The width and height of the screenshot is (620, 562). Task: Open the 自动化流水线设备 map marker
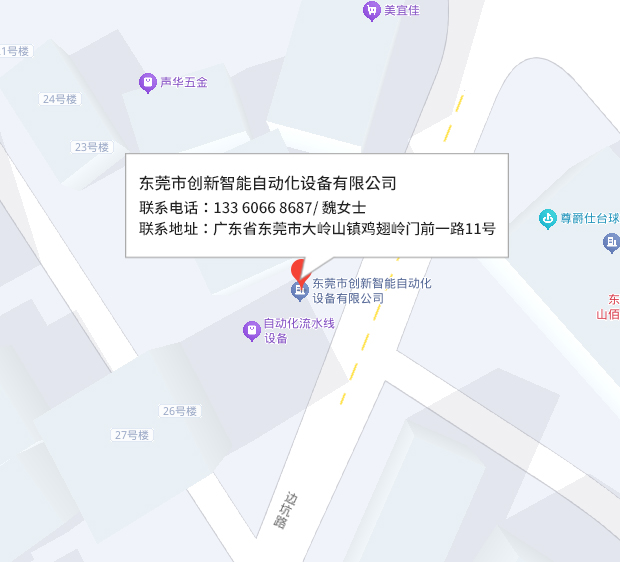(252, 330)
